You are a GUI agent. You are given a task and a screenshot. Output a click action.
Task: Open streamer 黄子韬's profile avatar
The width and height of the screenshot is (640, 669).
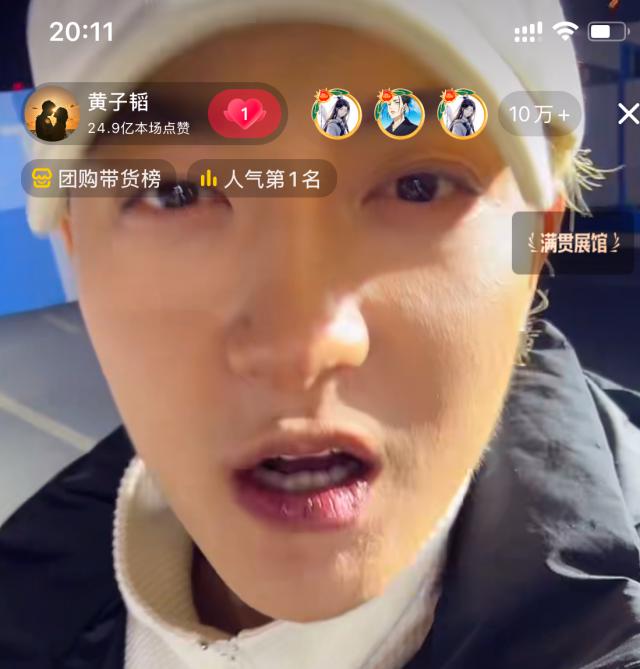point(51,114)
